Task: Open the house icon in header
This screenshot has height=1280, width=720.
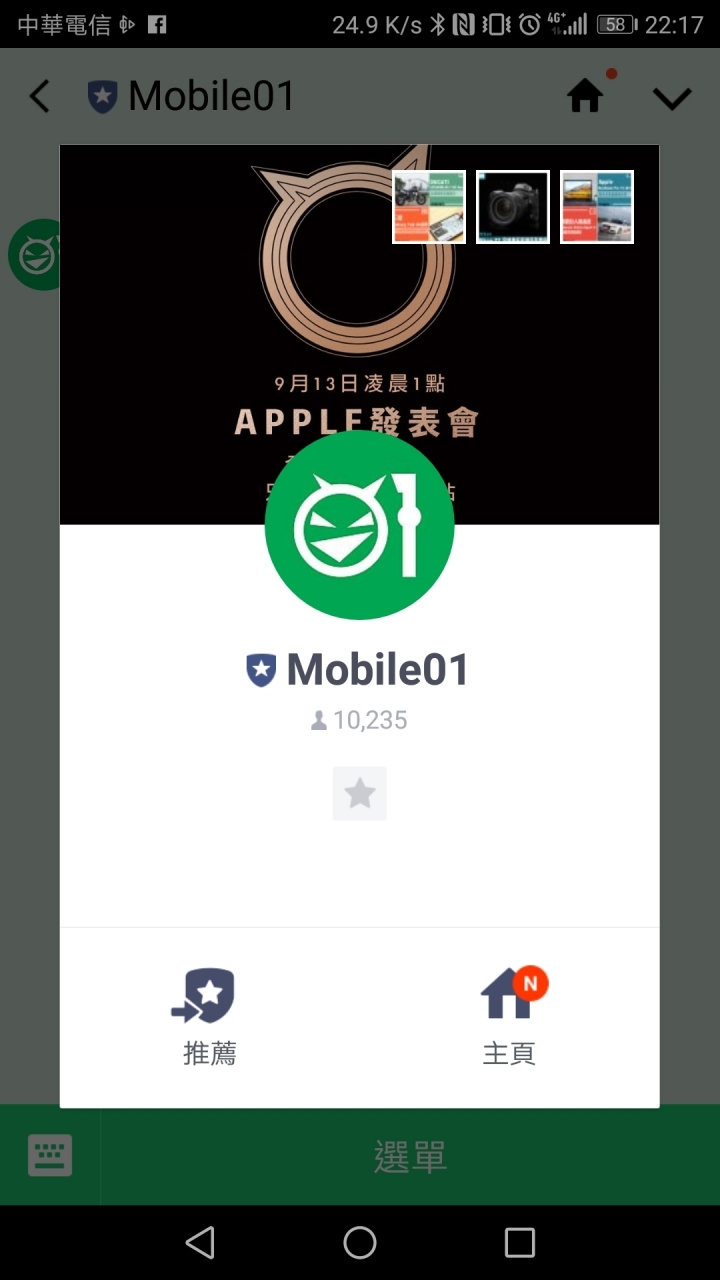Action: pyautogui.click(x=586, y=96)
